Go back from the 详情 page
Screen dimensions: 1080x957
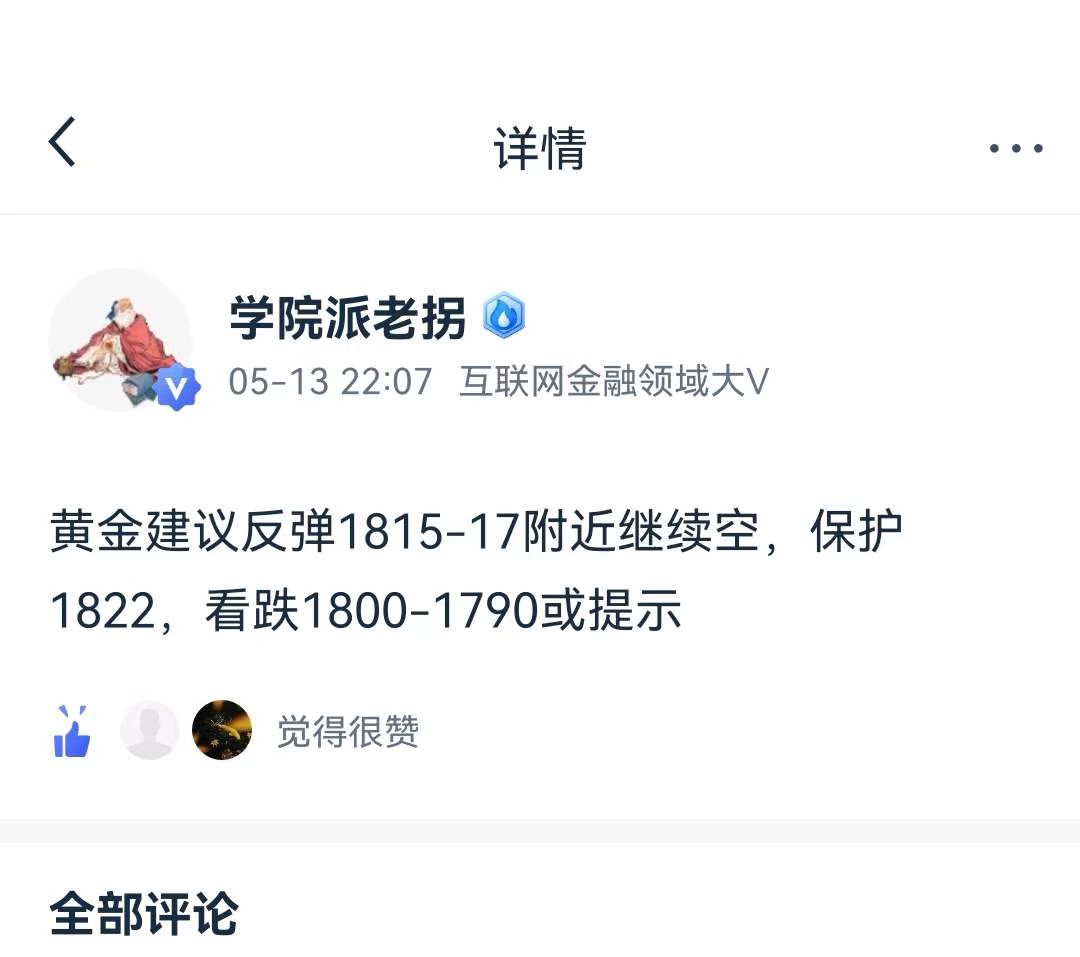tap(62, 143)
